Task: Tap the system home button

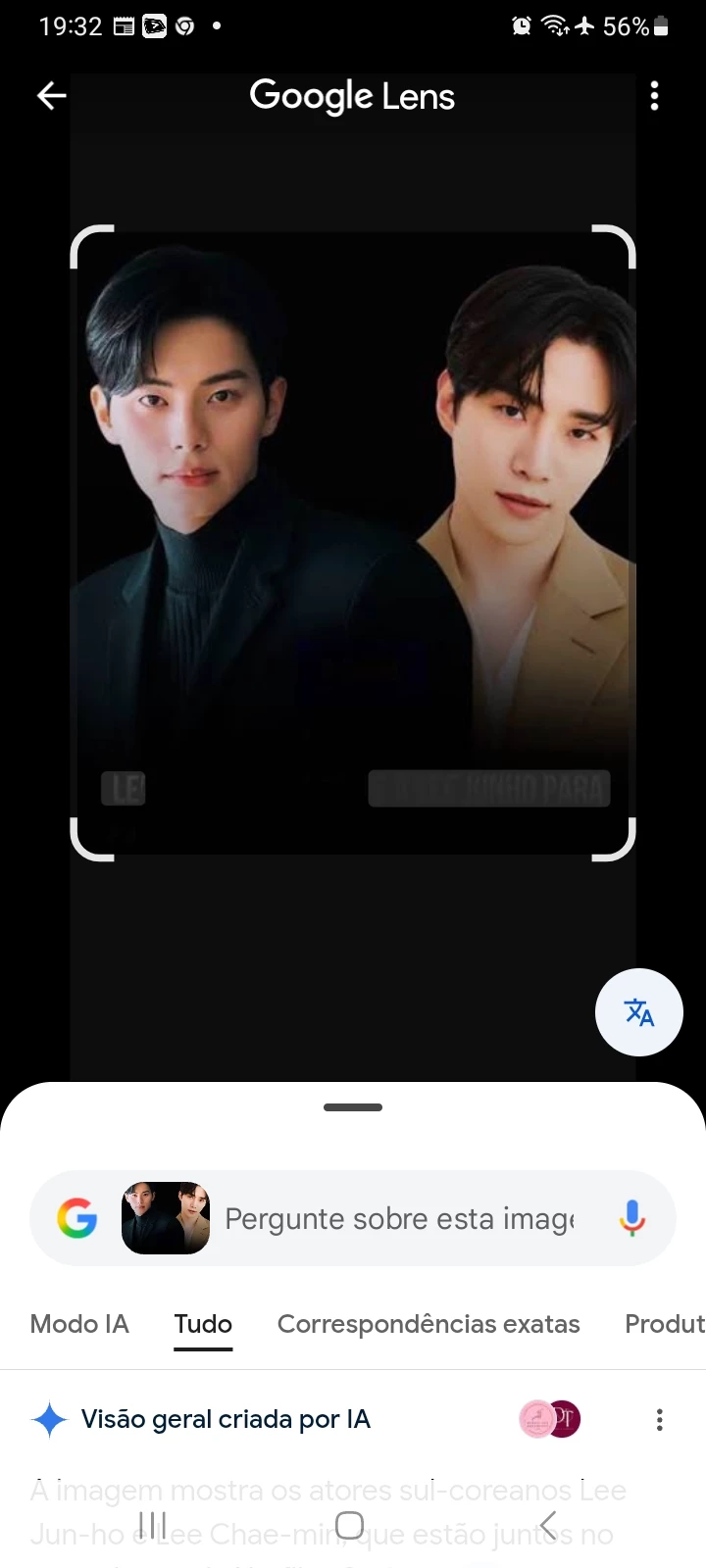Action: (x=349, y=1525)
